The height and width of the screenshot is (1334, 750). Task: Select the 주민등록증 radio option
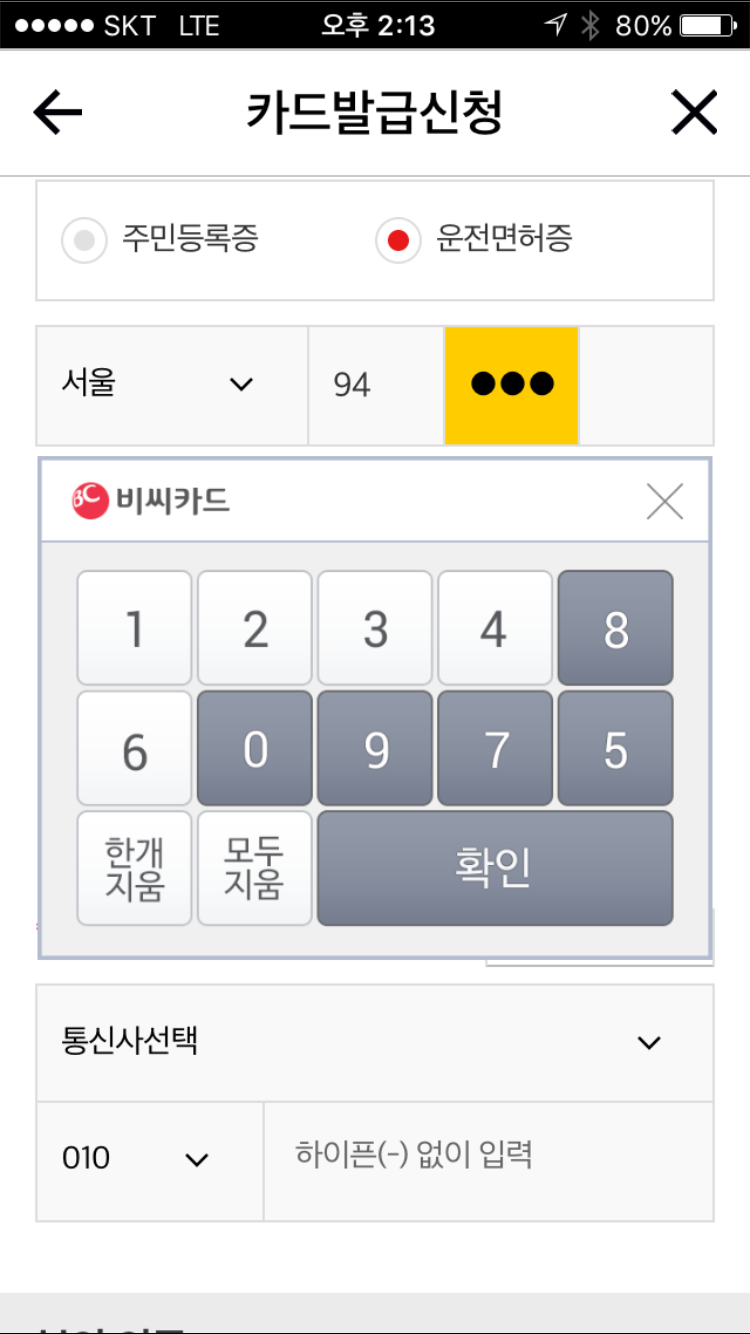click(84, 240)
